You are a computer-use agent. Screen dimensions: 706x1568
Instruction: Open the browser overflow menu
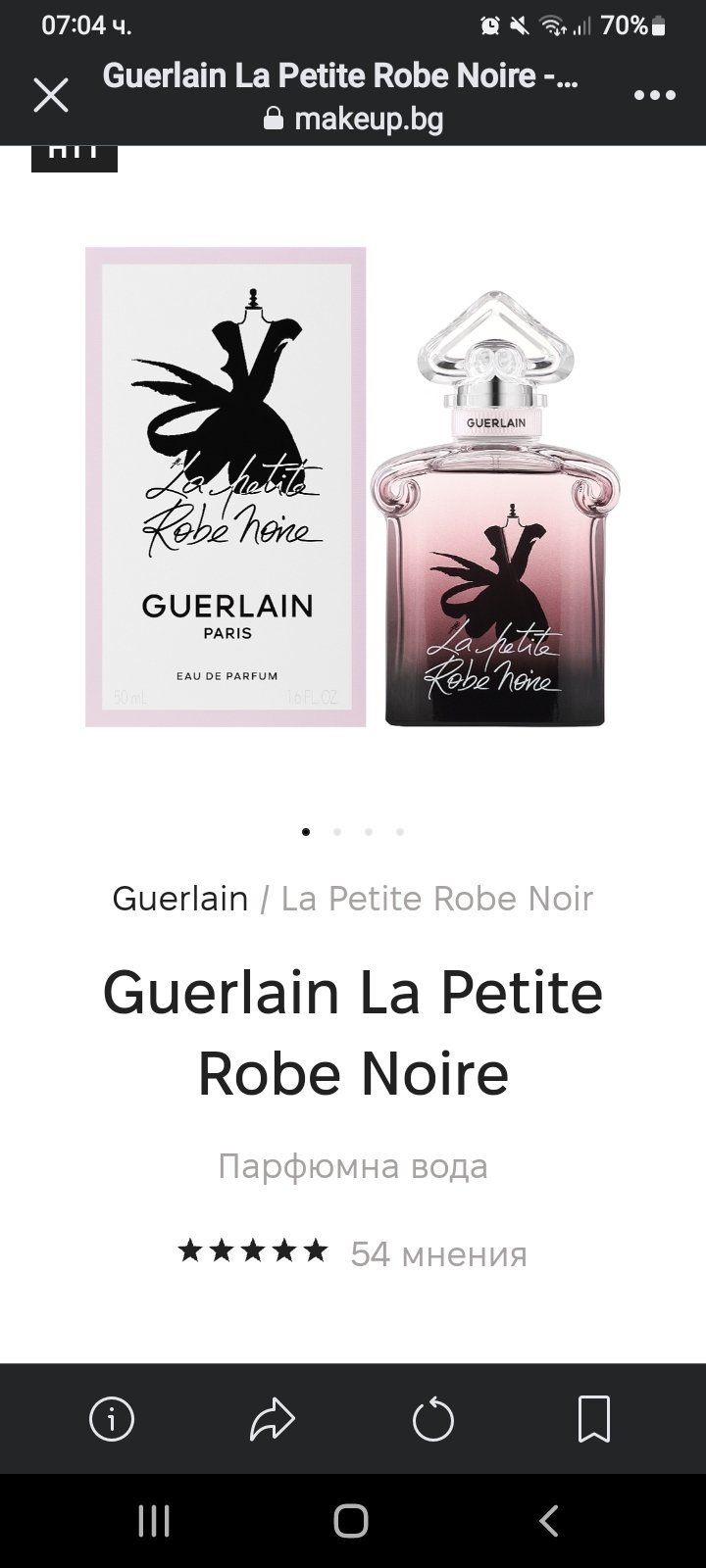pyautogui.click(x=654, y=96)
